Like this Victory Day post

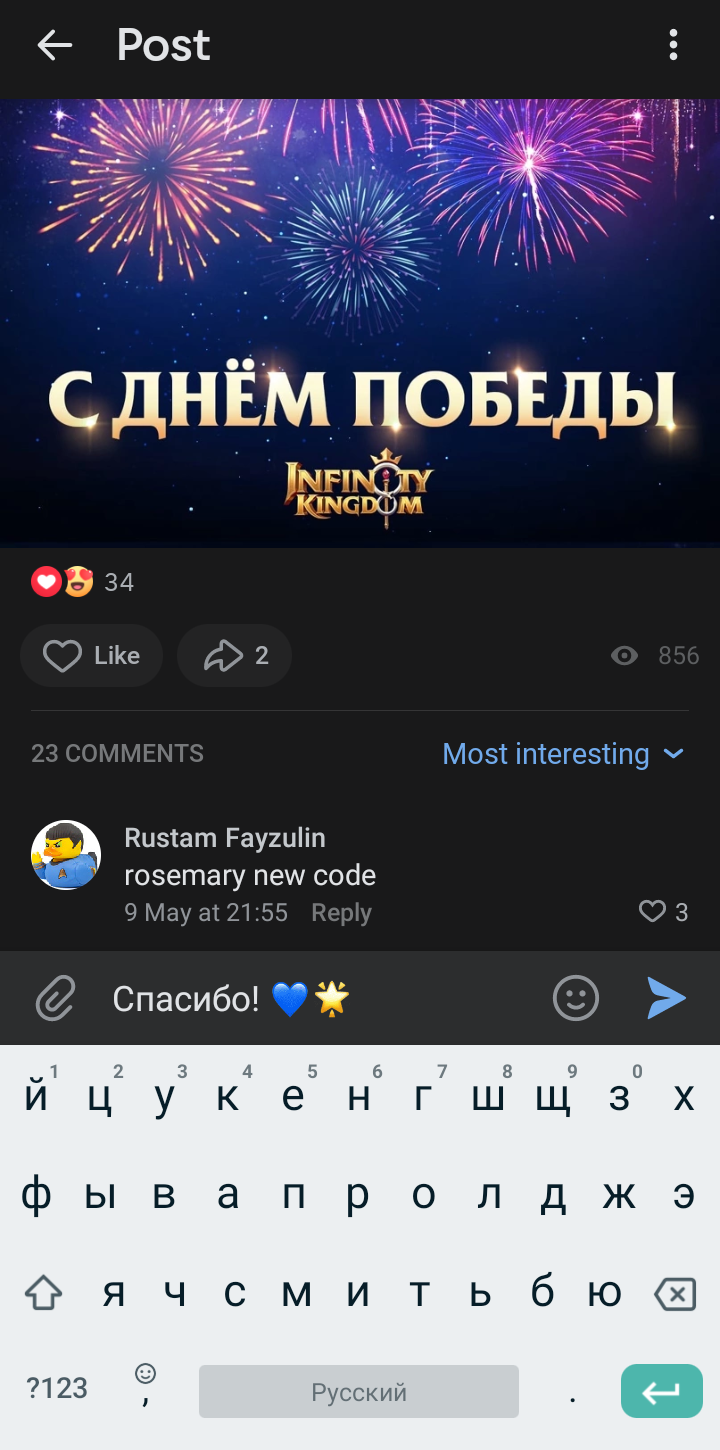click(x=91, y=656)
